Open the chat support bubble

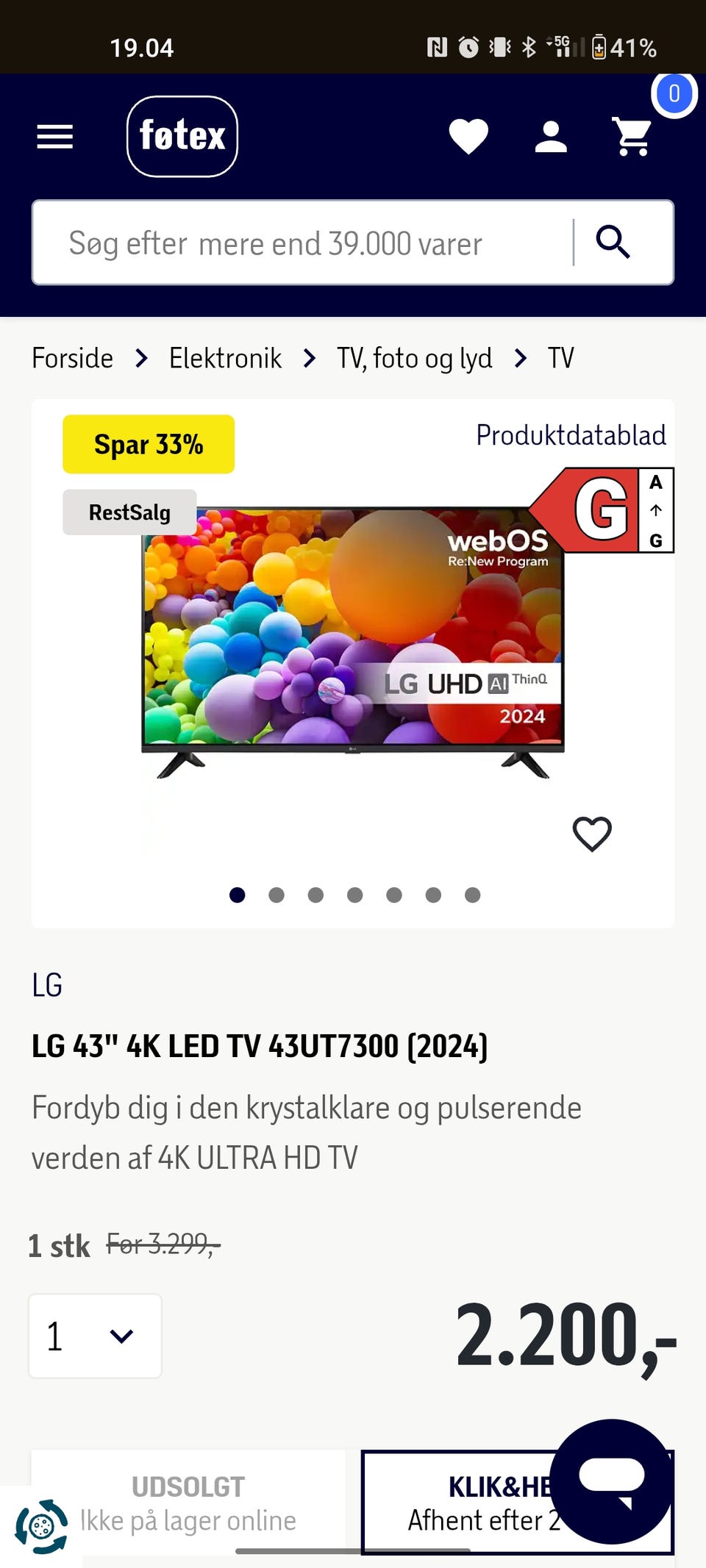pyautogui.click(x=612, y=1481)
